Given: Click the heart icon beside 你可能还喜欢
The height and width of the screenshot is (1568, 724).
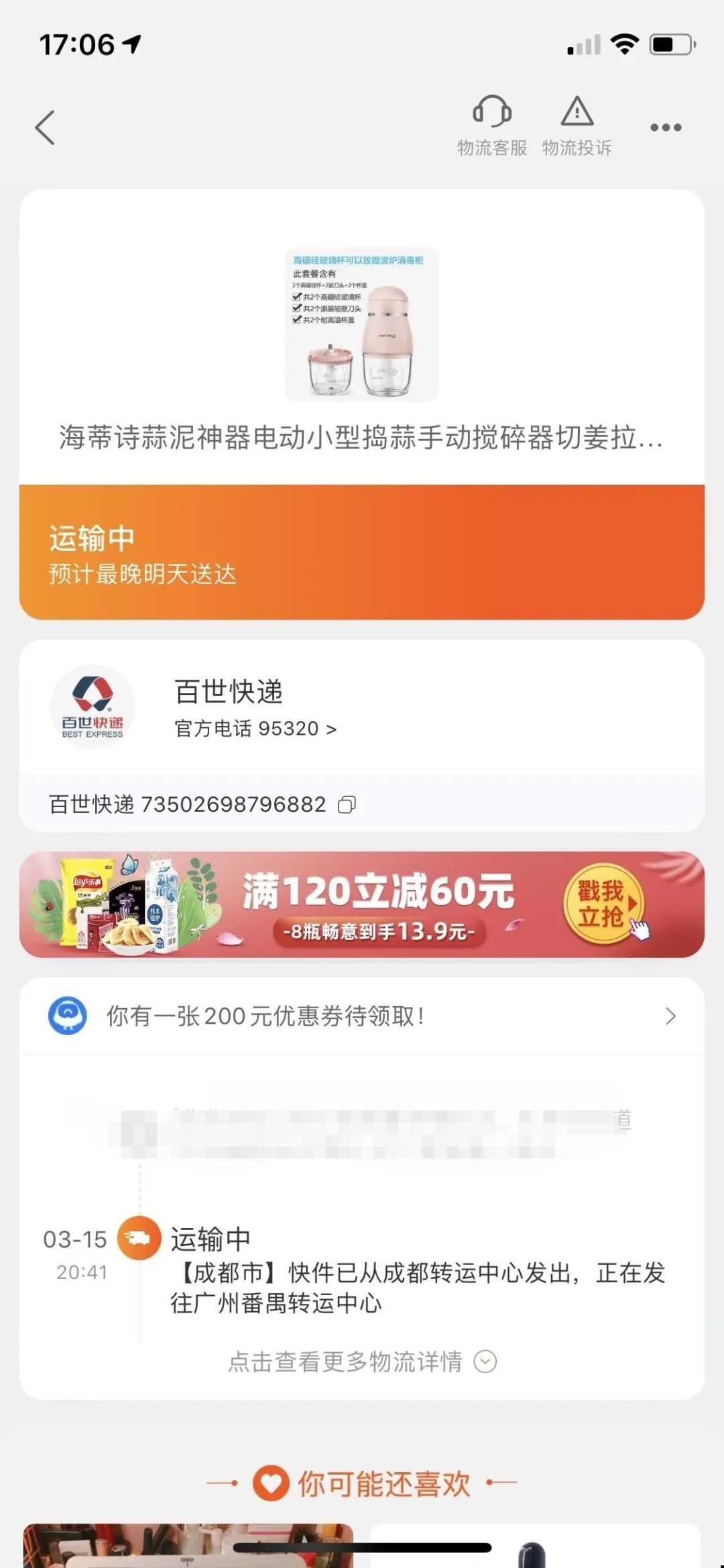Looking at the screenshot, I should [x=271, y=1480].
